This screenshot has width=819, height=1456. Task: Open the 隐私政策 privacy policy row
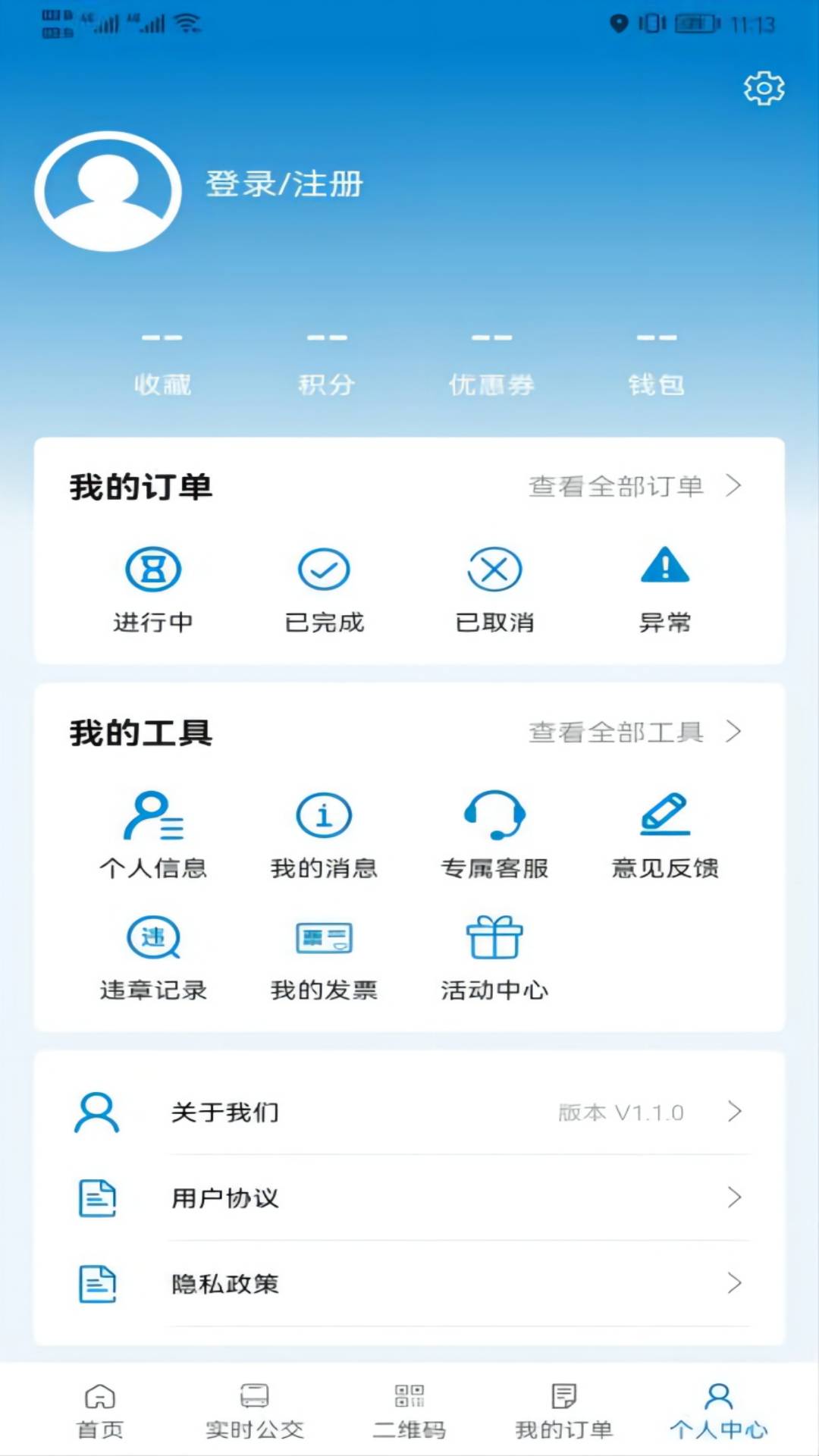coord(409,1284)
